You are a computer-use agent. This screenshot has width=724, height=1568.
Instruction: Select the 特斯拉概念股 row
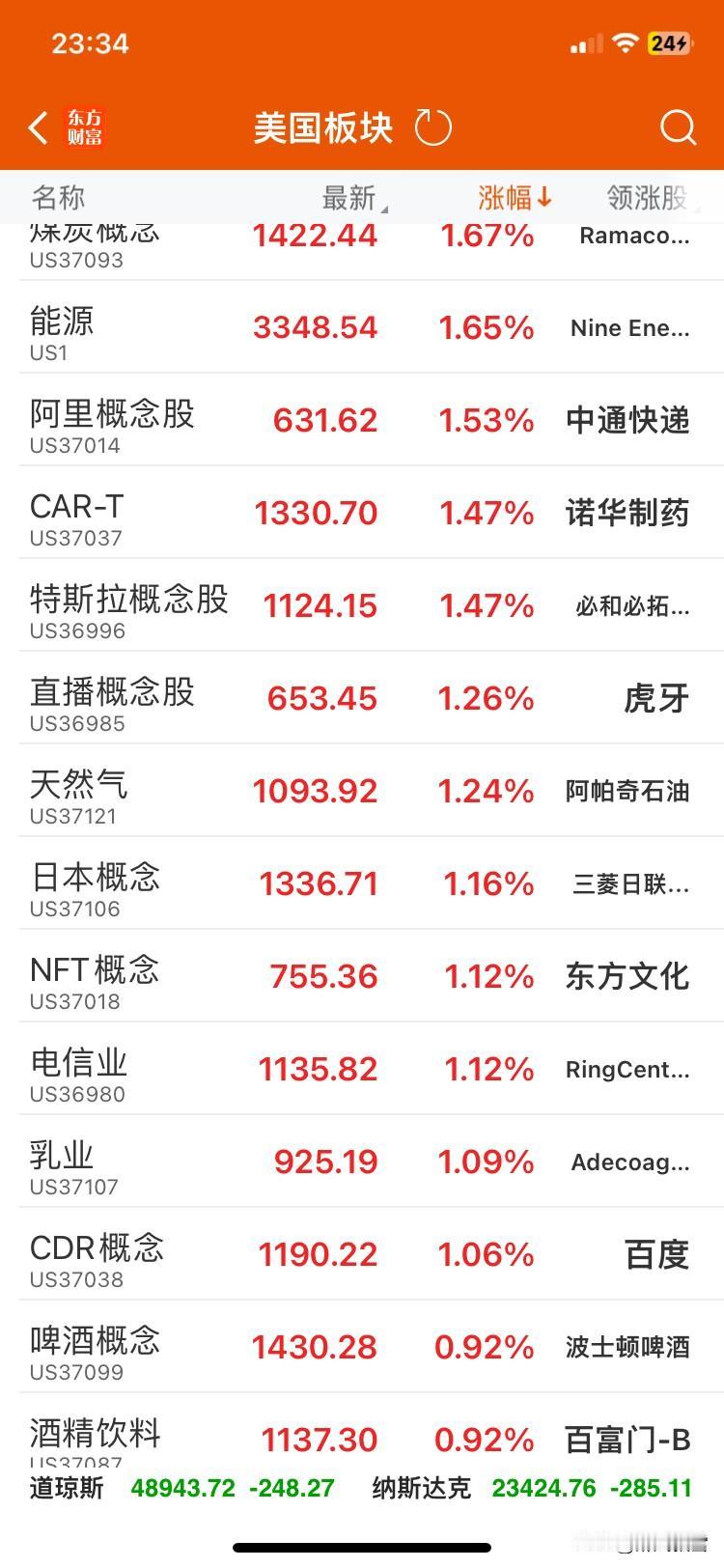[x=362, y=606]
